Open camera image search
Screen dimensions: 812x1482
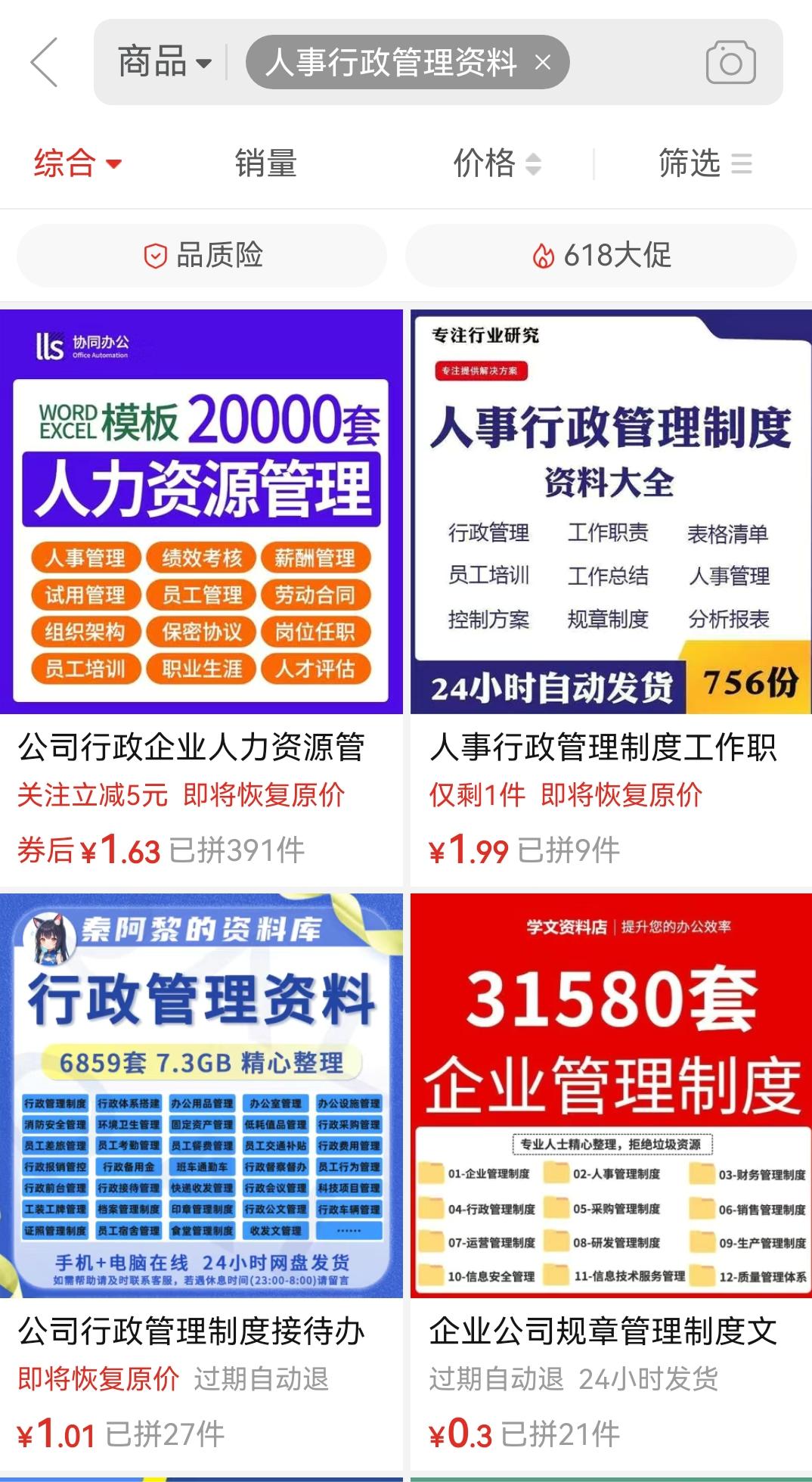(730, 62)
